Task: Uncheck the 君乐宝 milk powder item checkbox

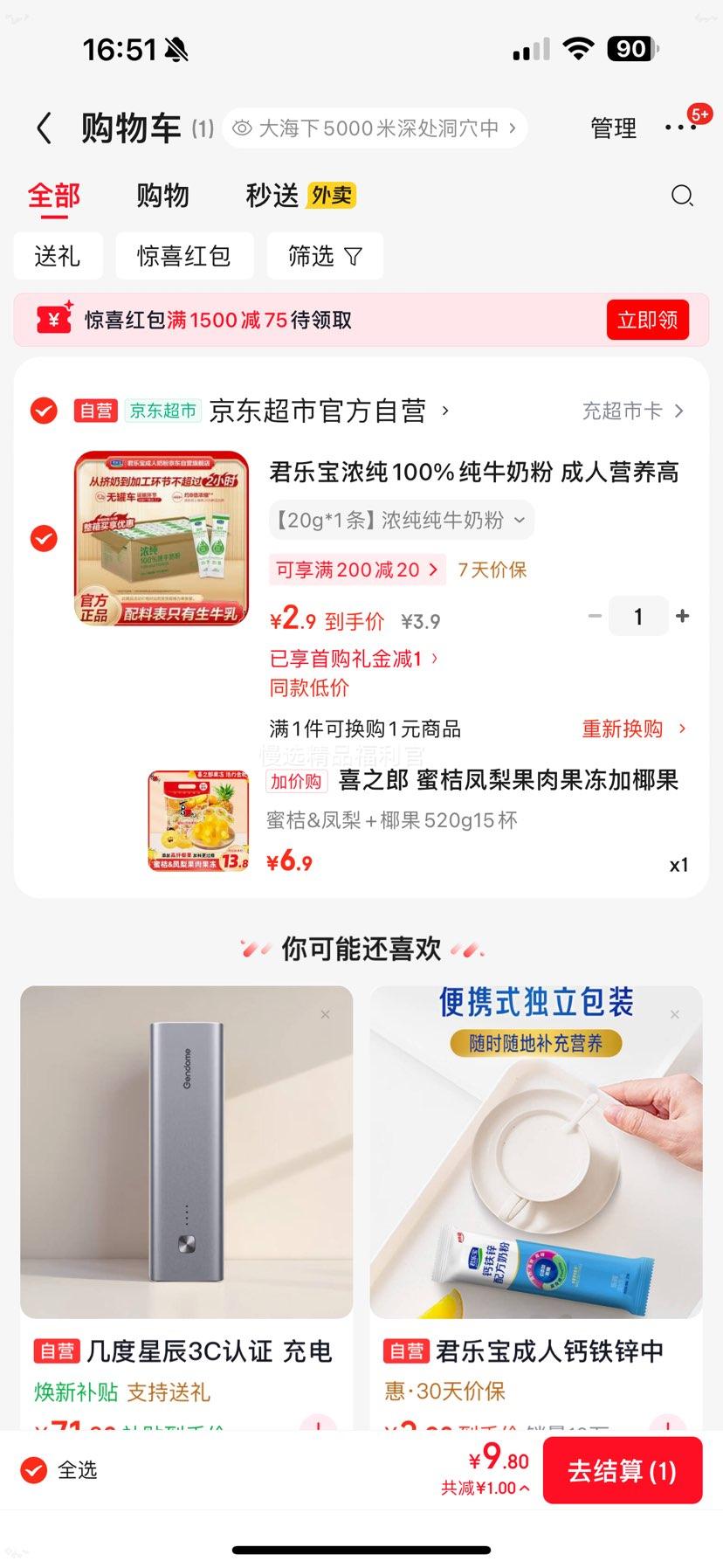Action: [x=43, y=538]
